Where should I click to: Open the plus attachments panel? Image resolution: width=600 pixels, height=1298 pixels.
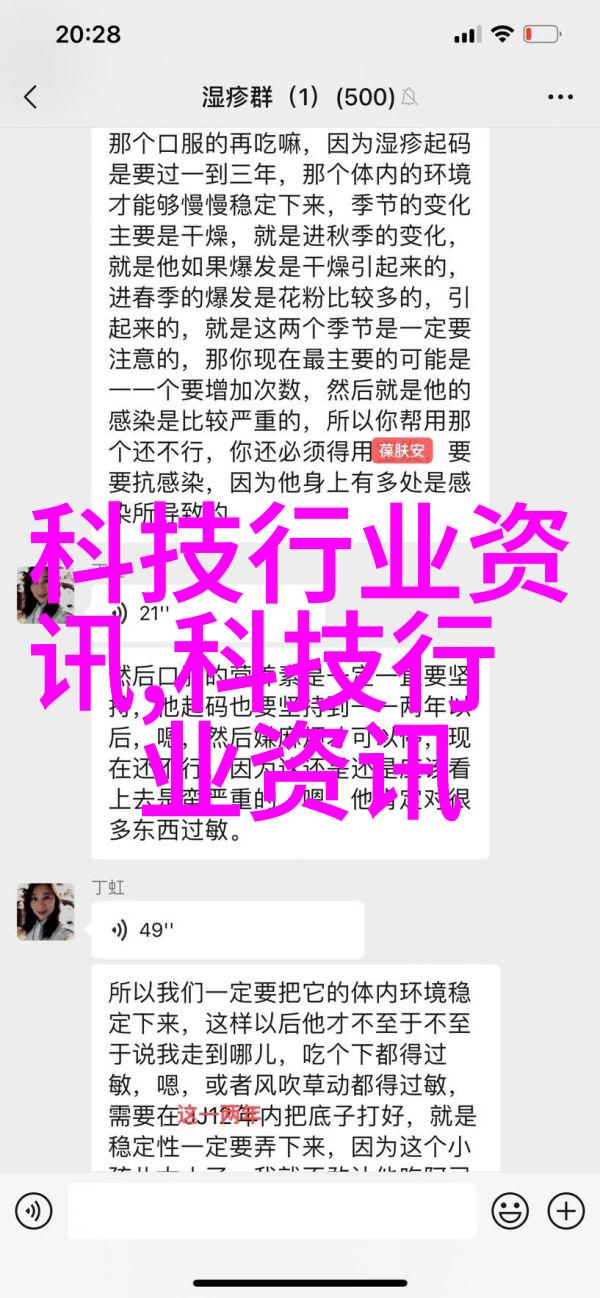tap(565, 1212)
